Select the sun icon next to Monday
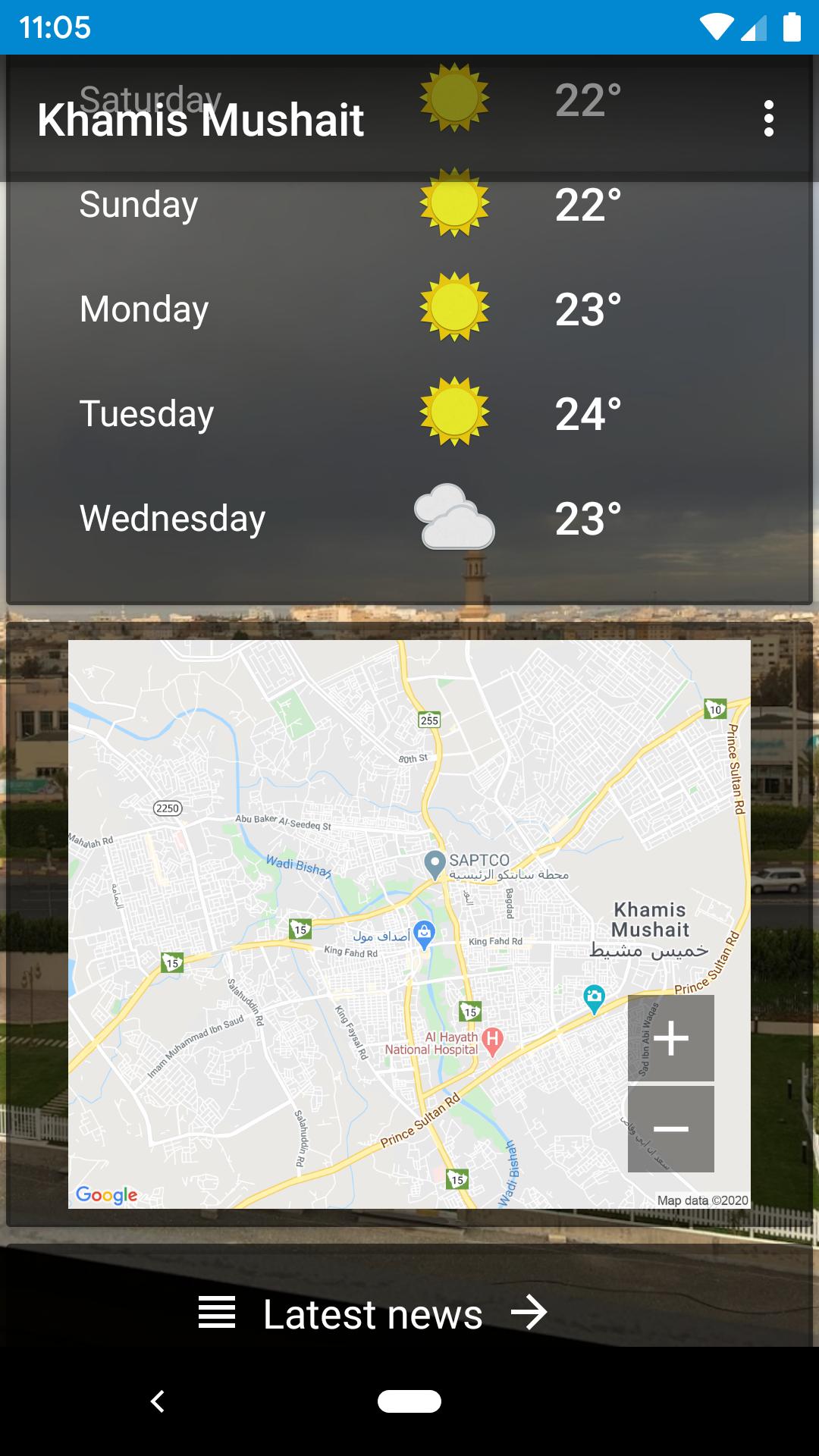The height and width of the screenshot is (1456, 819). 453,308
